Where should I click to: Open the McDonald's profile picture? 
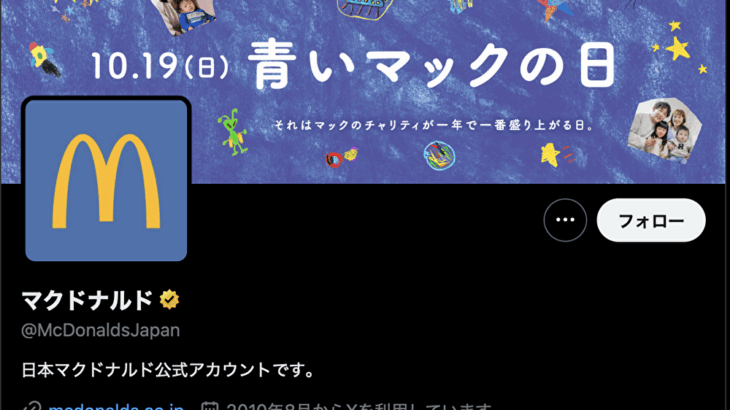pyautogui.click(x=106, y=180)
